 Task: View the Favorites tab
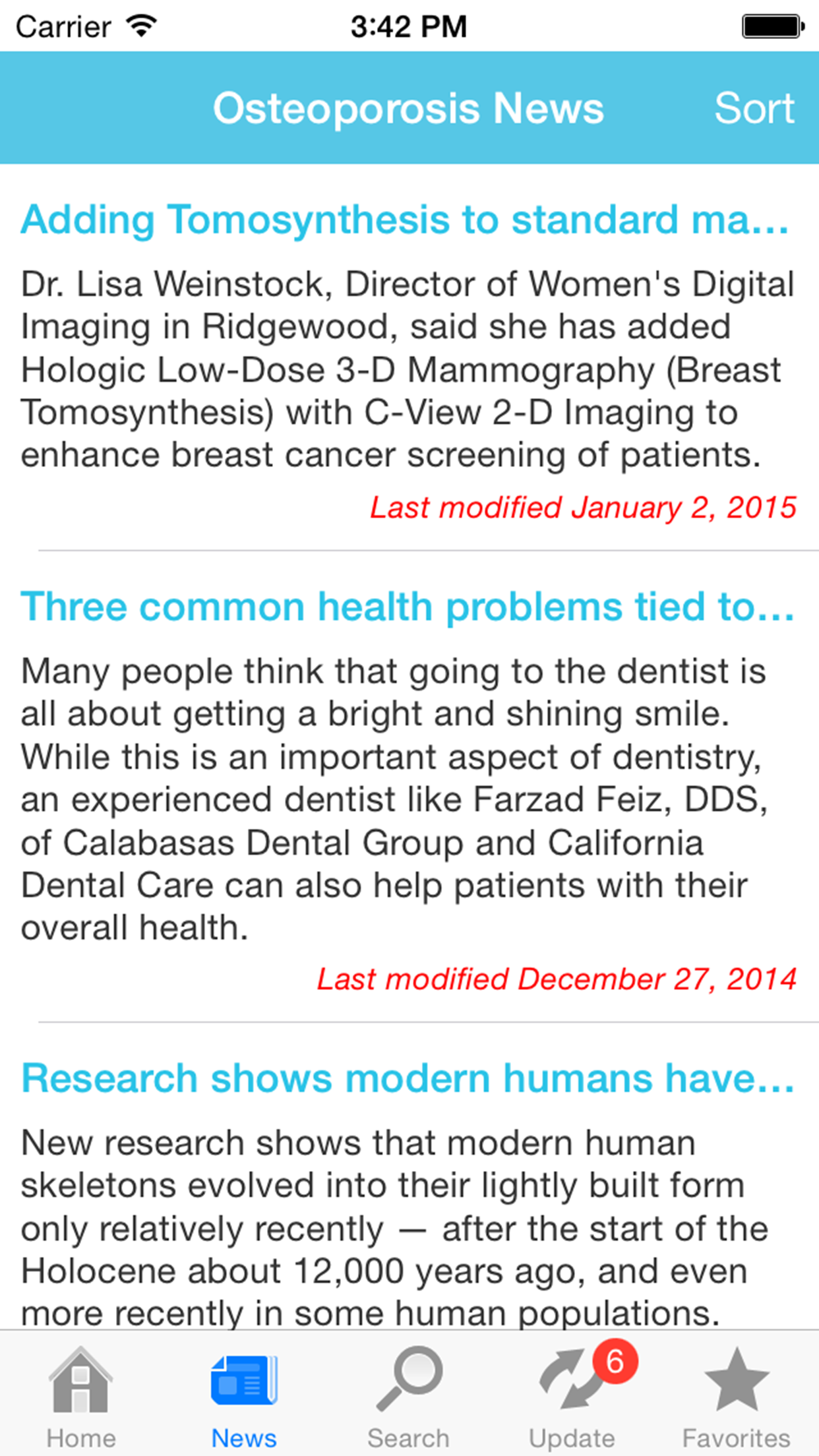[736, 1397]
